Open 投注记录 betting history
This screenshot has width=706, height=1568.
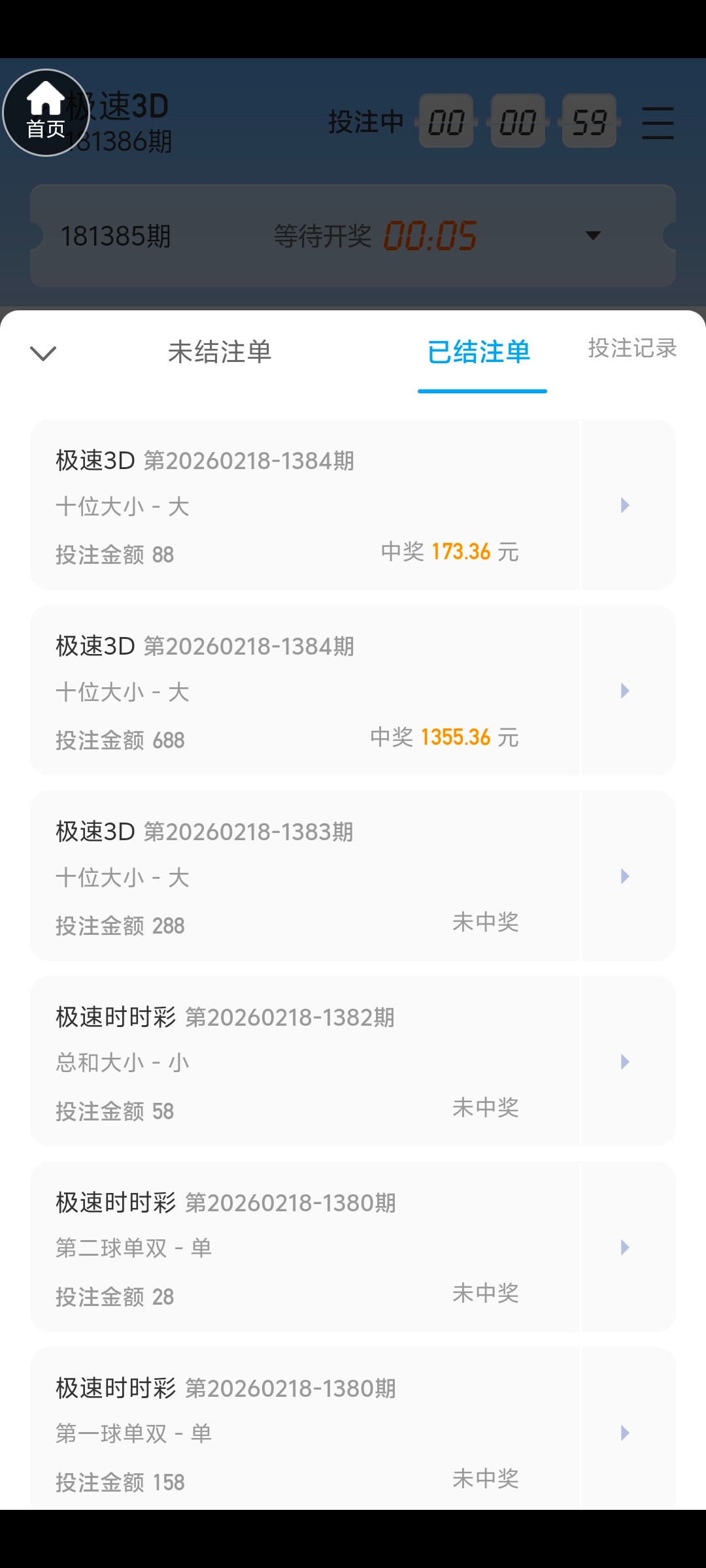tap(631, 348)
